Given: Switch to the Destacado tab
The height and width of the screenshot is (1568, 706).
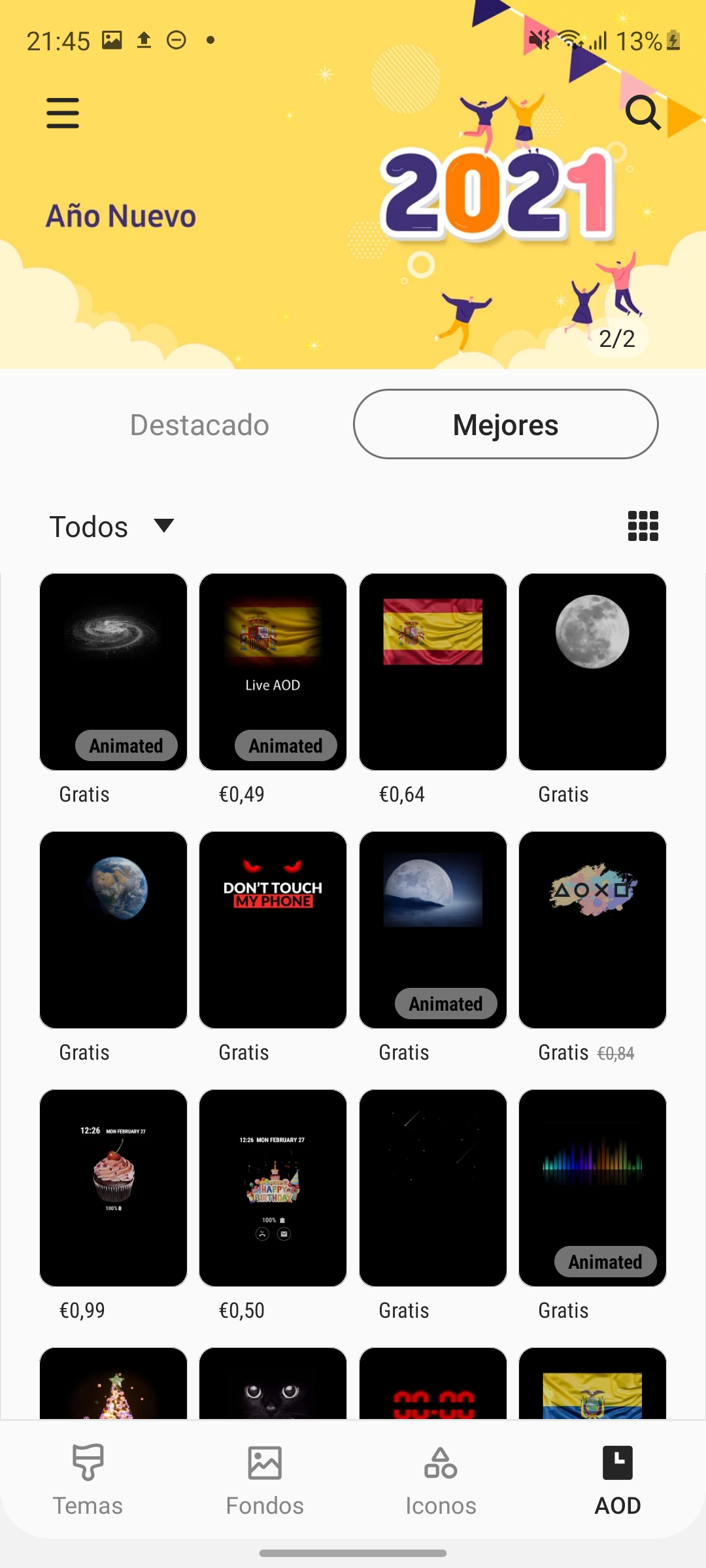Looking at the screenshot, I should point(199,425).
